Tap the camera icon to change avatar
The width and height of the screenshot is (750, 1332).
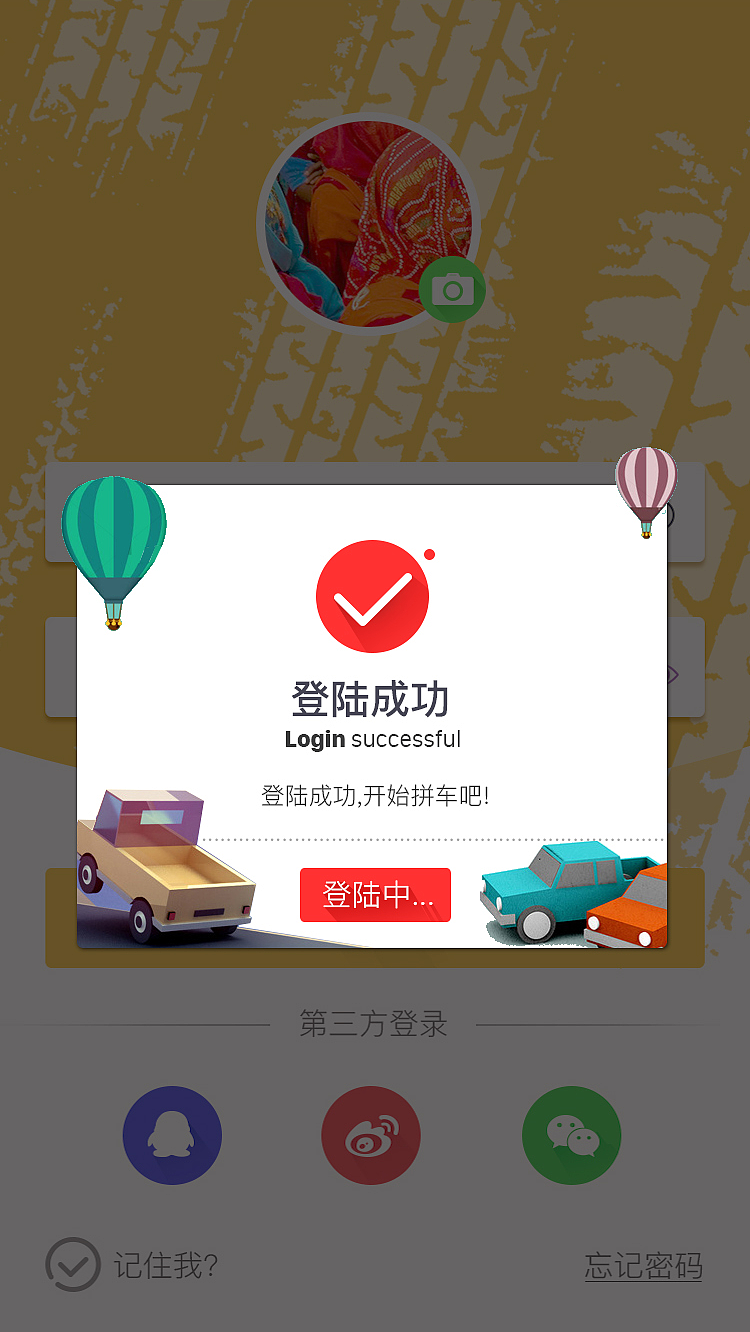[x=453, y=290]
